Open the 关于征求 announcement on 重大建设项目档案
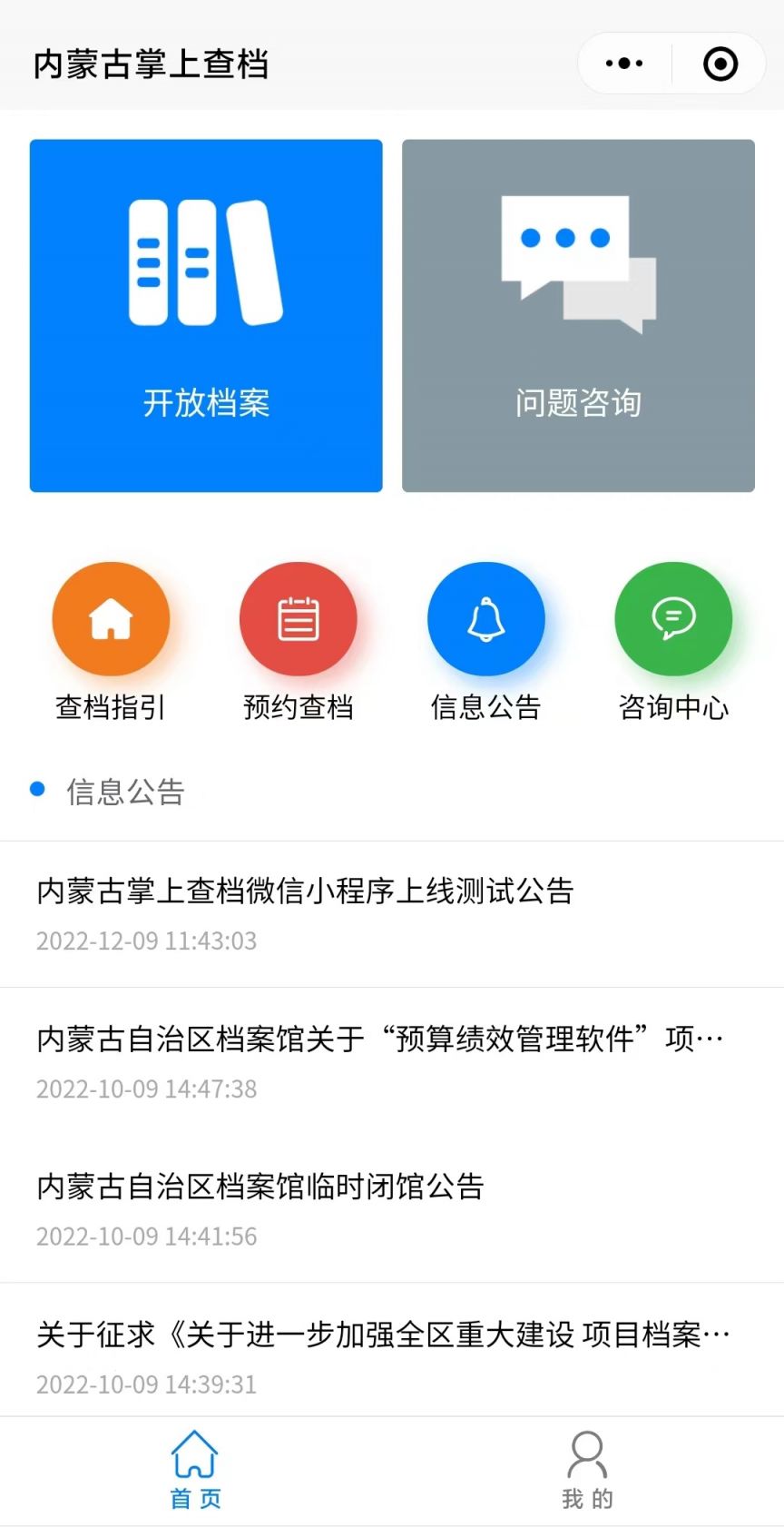784x1527 pixels. click(383, 1355)
